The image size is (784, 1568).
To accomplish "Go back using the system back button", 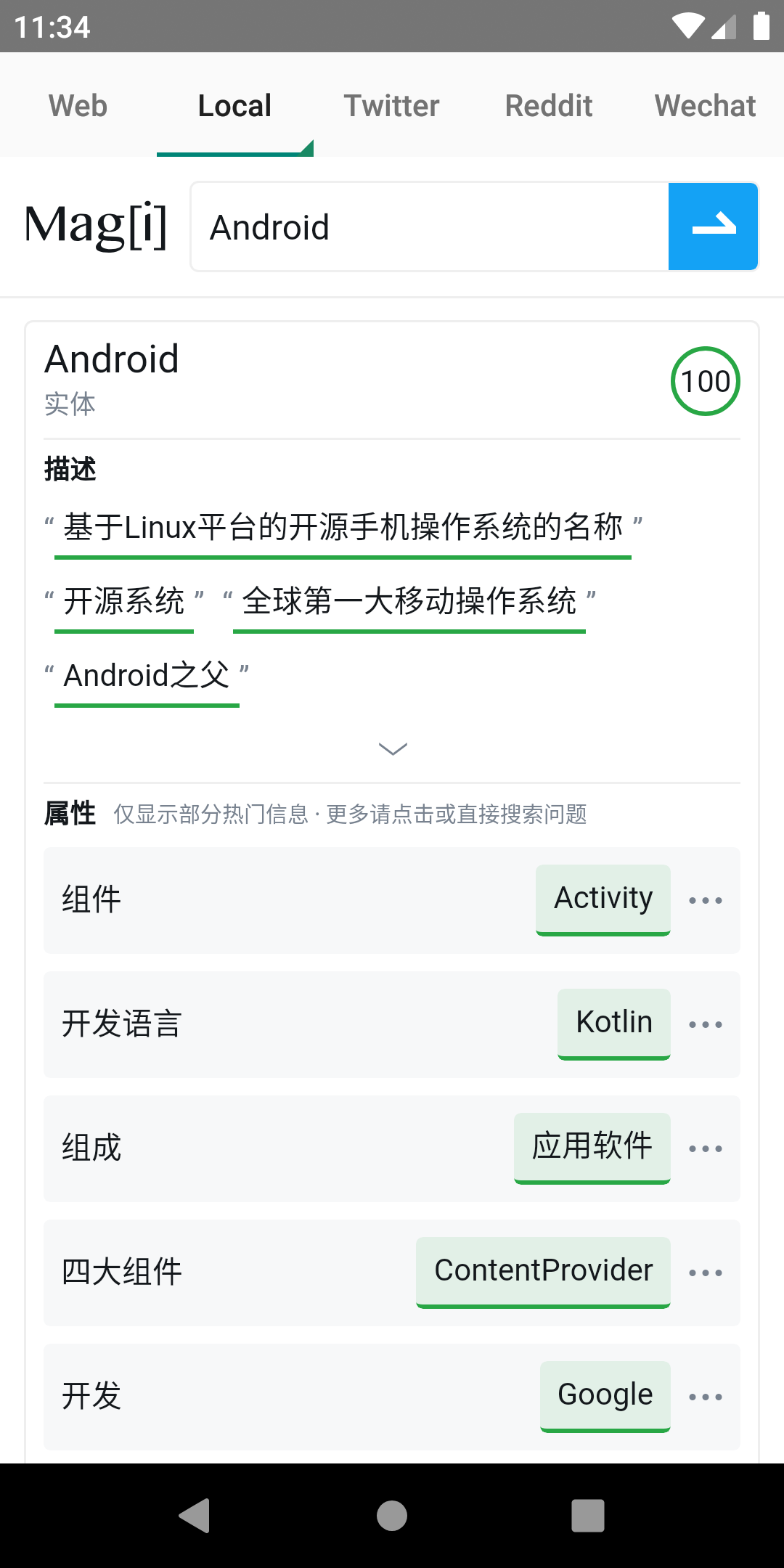I will (x=195, y=1515).
